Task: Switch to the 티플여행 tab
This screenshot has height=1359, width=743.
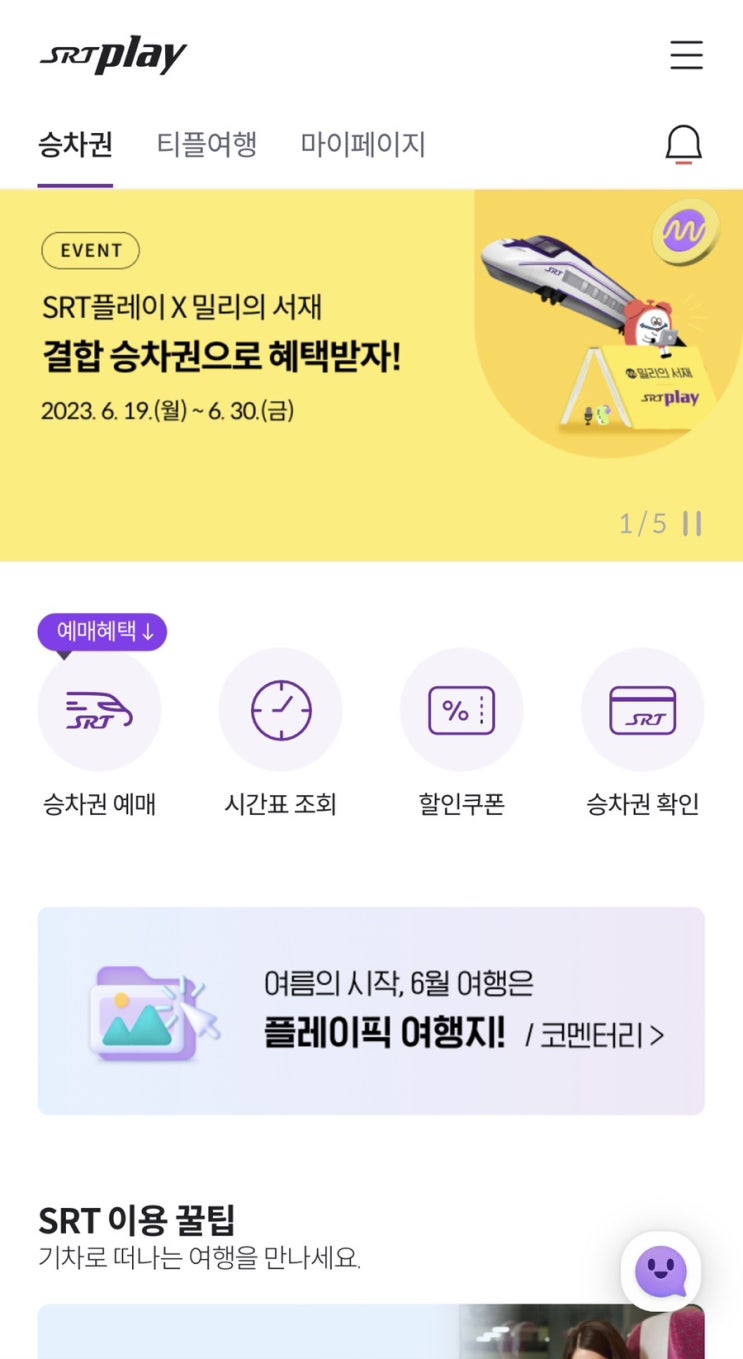Action: (207, 145)
